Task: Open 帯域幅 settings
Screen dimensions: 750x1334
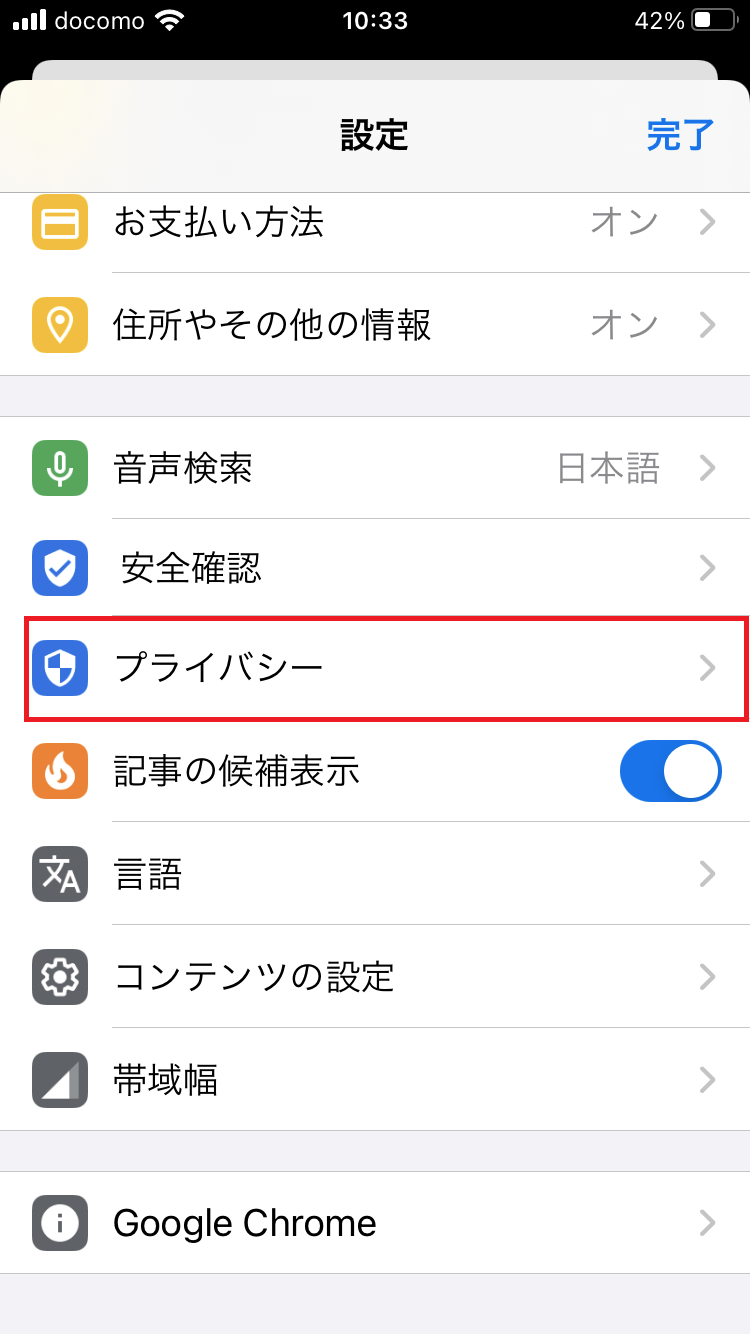Action: (375, 1079)
